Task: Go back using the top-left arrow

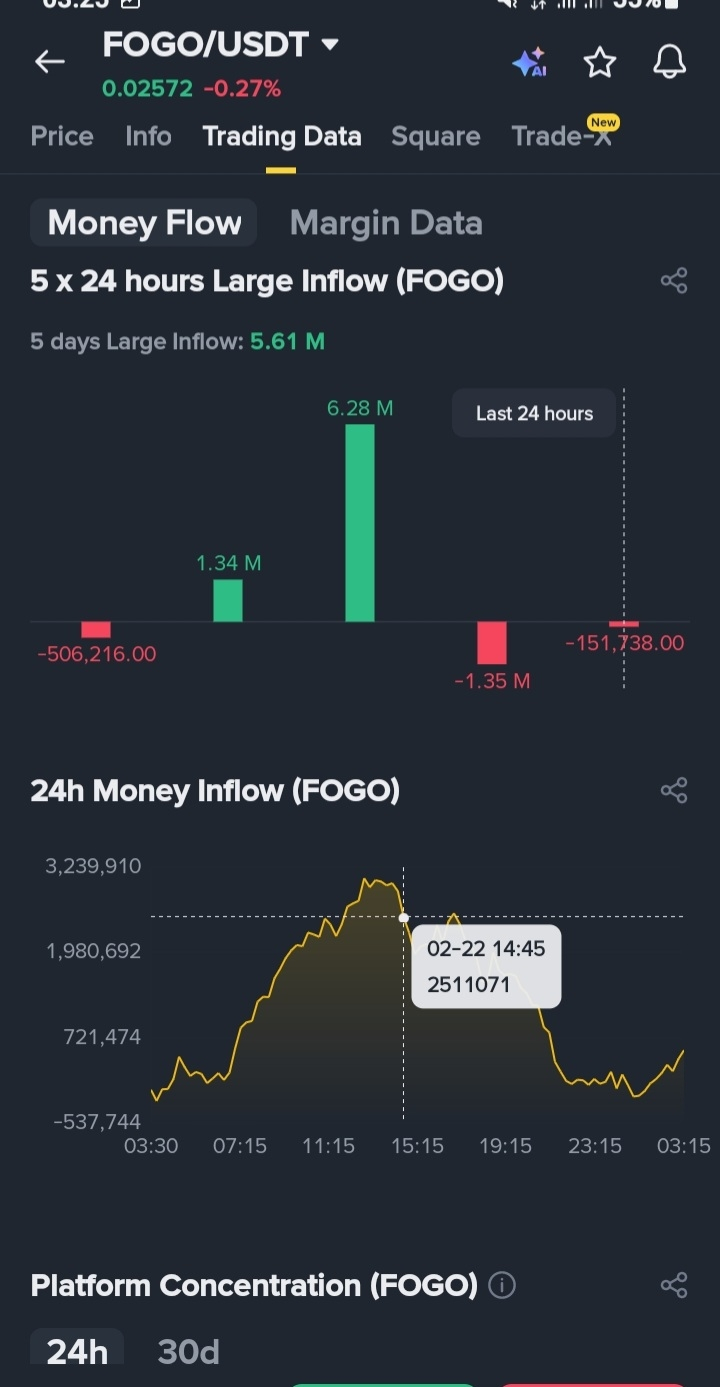Action: coord(49,62)
